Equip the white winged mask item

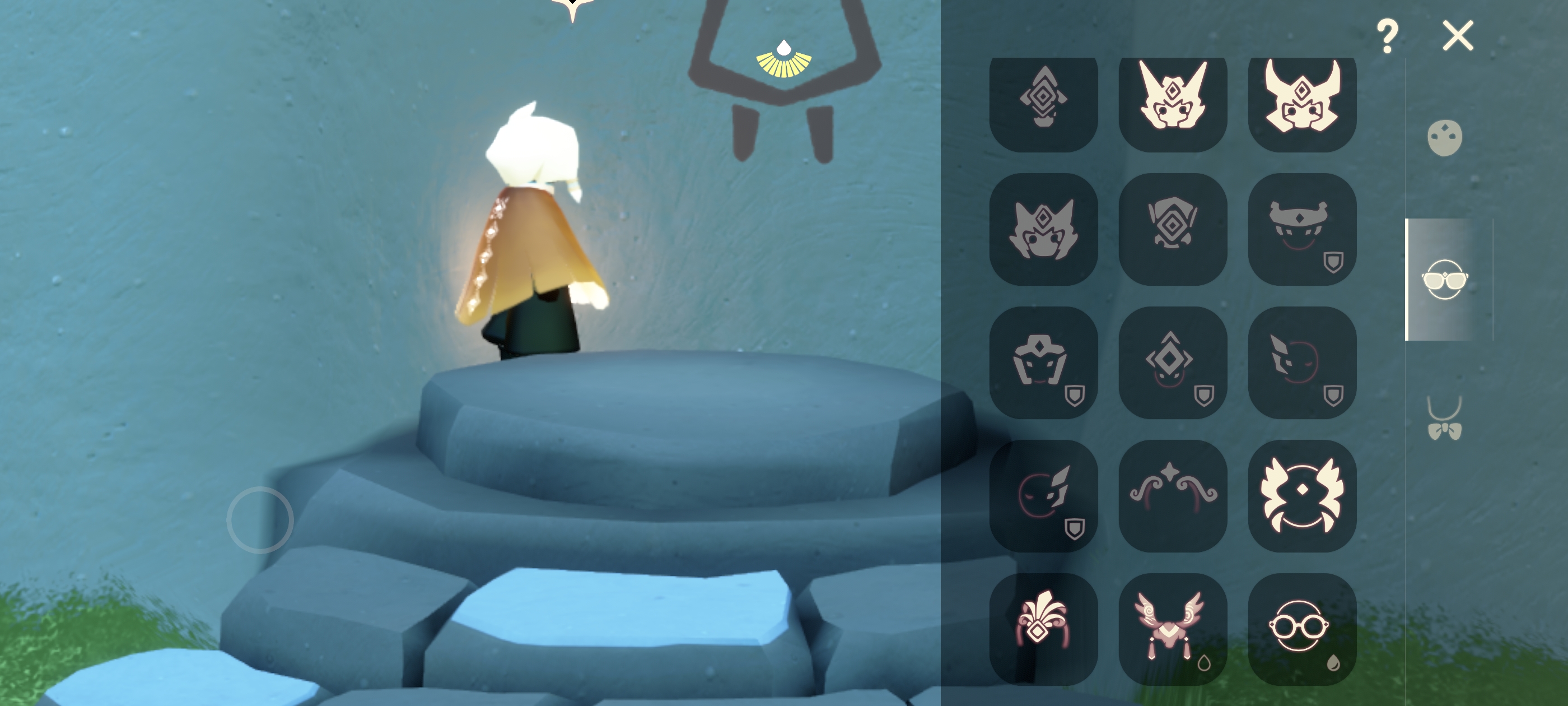coord(1301,496)
